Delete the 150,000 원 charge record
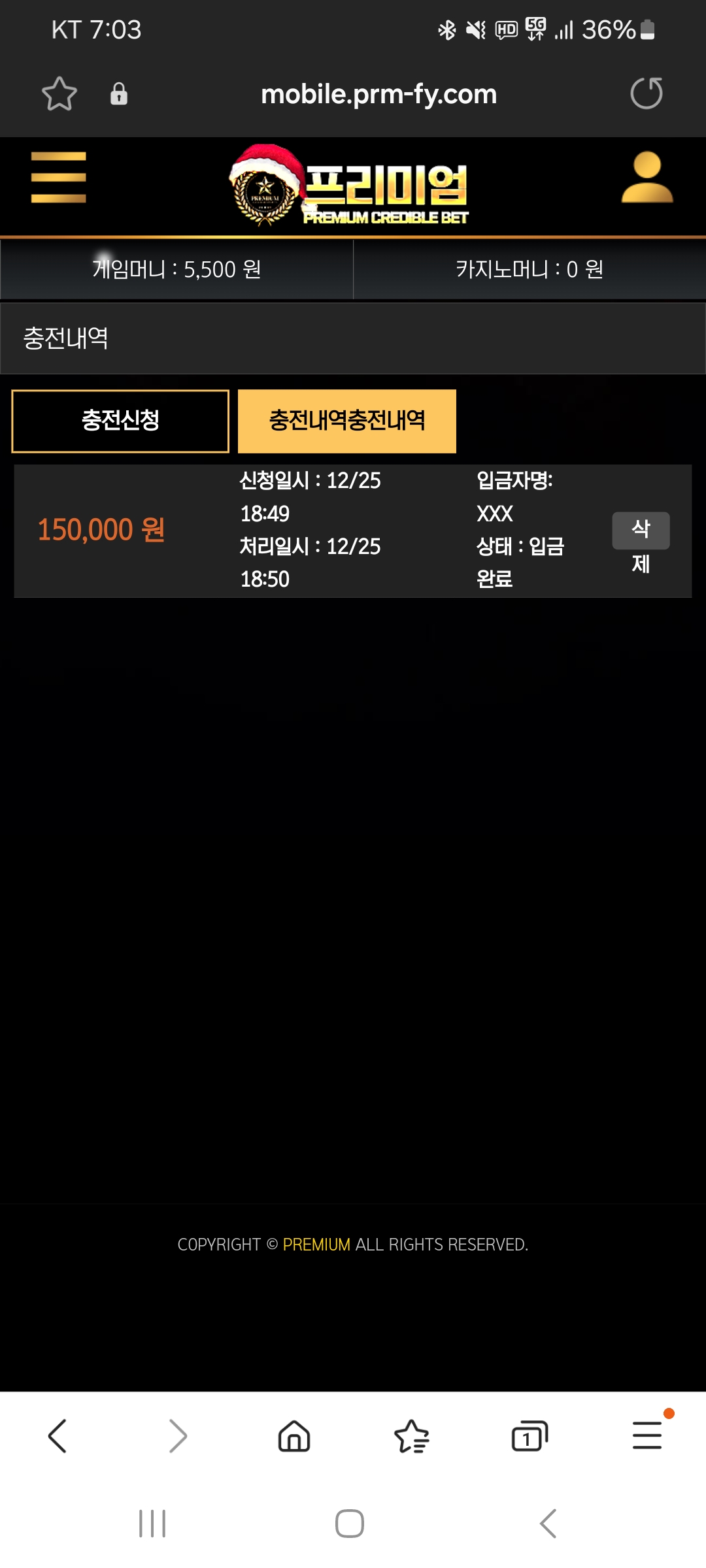This screenshot has height=1568, width=706. point(640,531)
